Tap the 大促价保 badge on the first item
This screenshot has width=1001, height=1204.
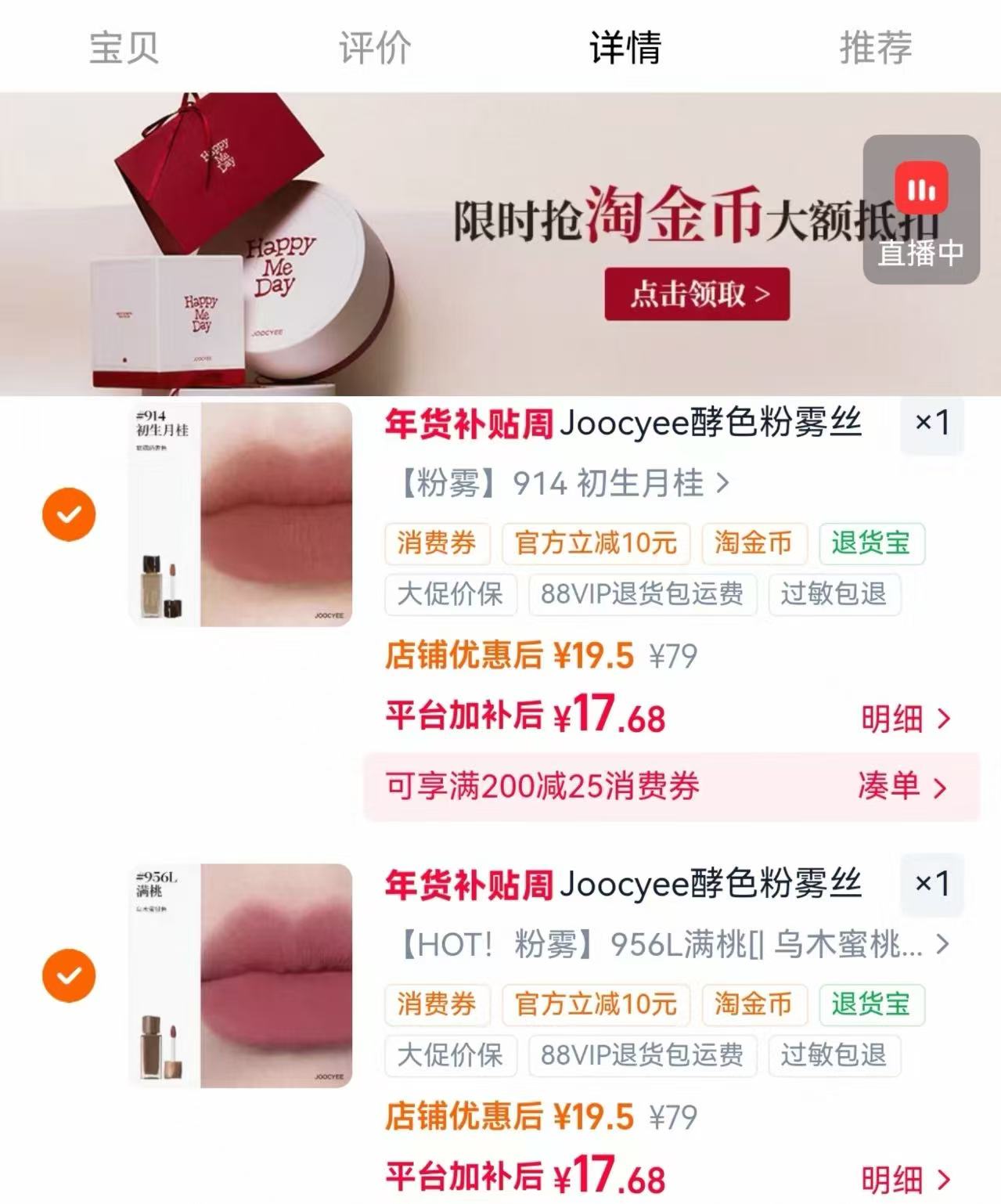click(x=452, y=595)
